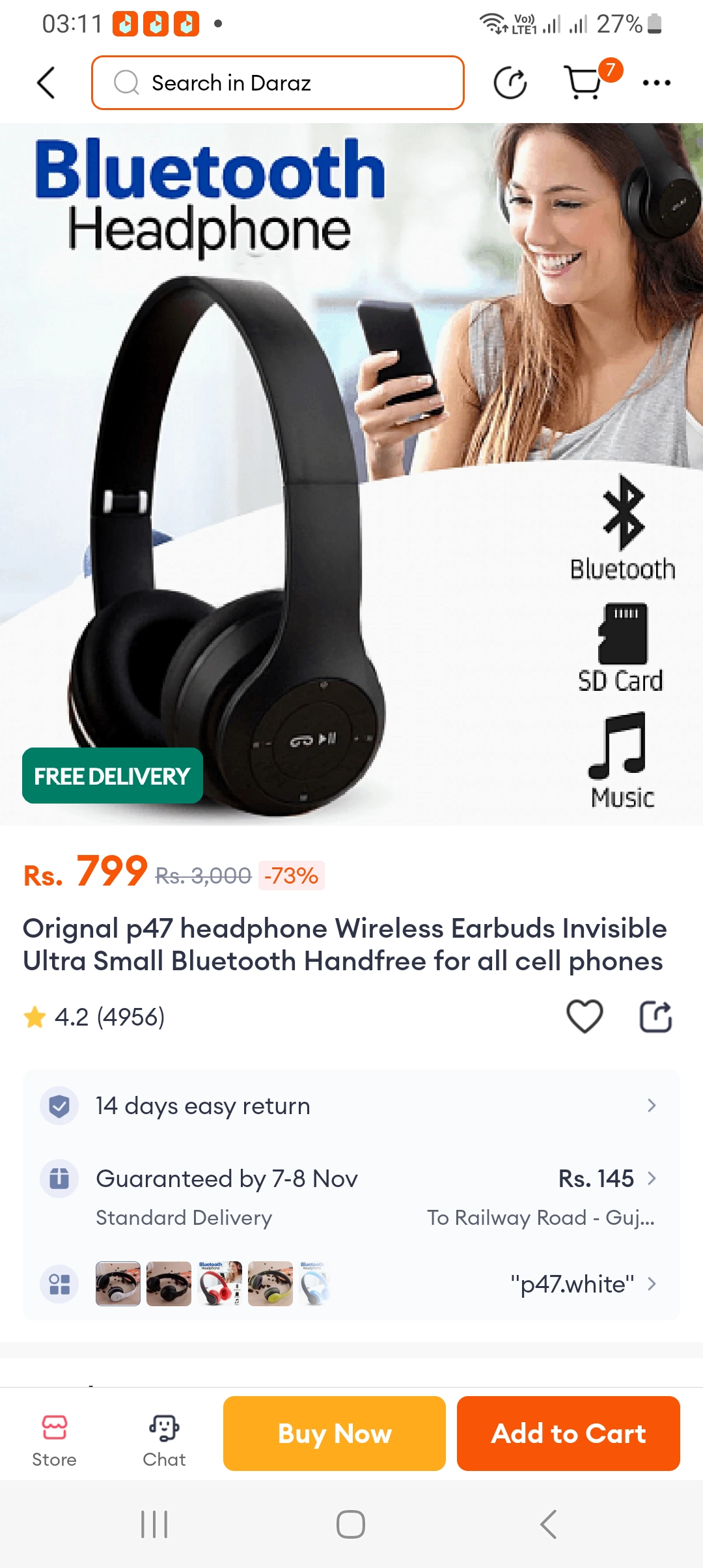This screenshot has height=1568, width=703.
Task: Open the shopping cart
Action: click(x=585, y=83)
